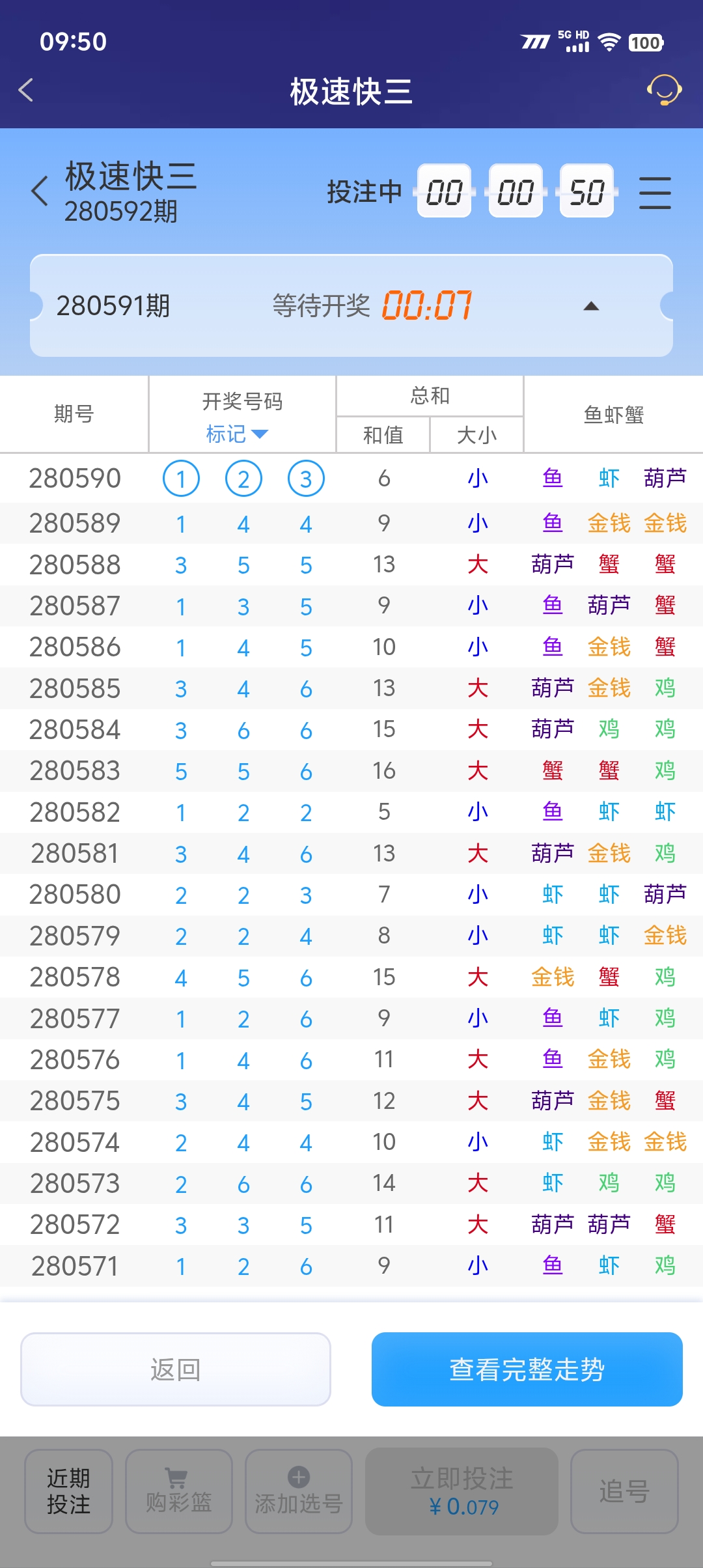The height and width of the screenshot is (1568, 703).
Task: Open the 标记 dropdown under 开奖号码
Action: pos(237,434)
